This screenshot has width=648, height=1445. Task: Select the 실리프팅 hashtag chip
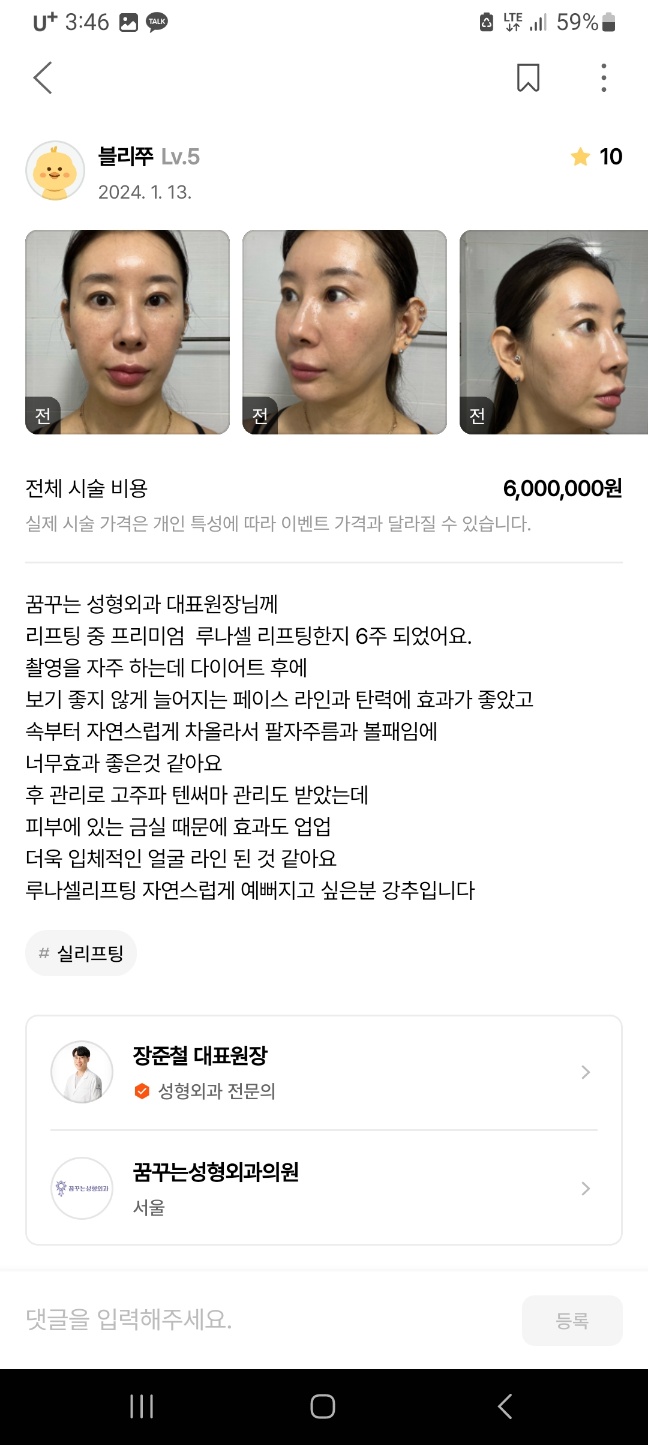point(81,953)
